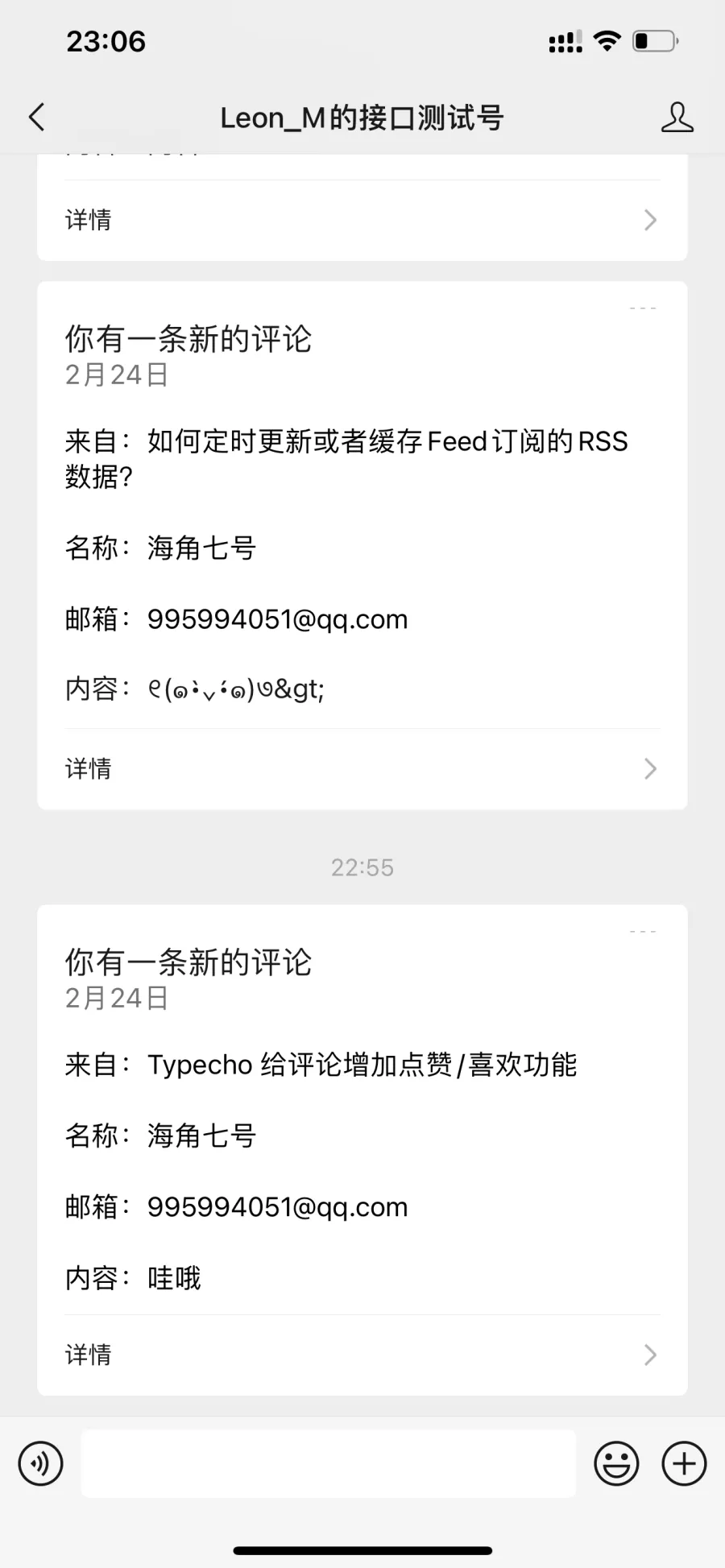Open the plus attachments menu
The width and height of the screenshot is (725, 1568).
click(x=684, y=1463)
